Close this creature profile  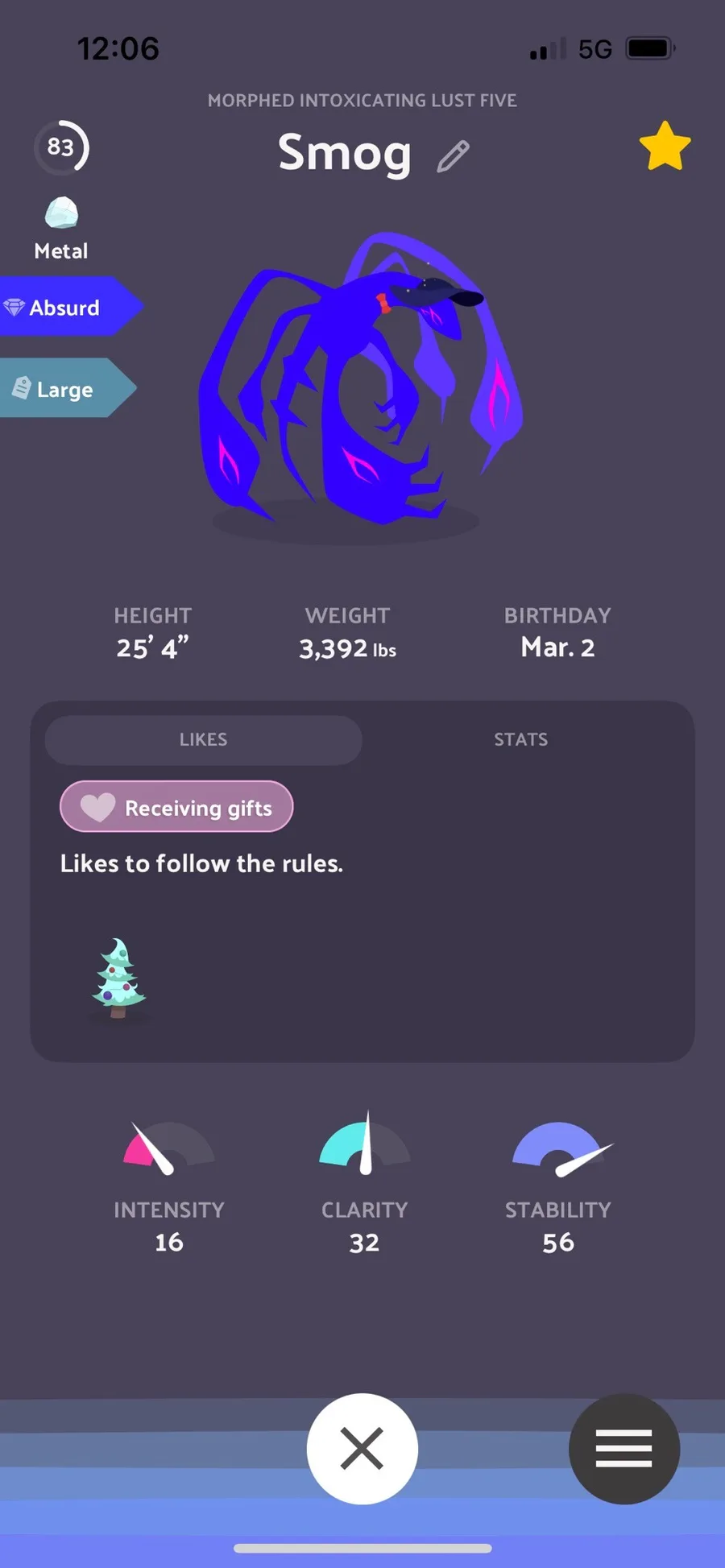(x=362, y=1449)
